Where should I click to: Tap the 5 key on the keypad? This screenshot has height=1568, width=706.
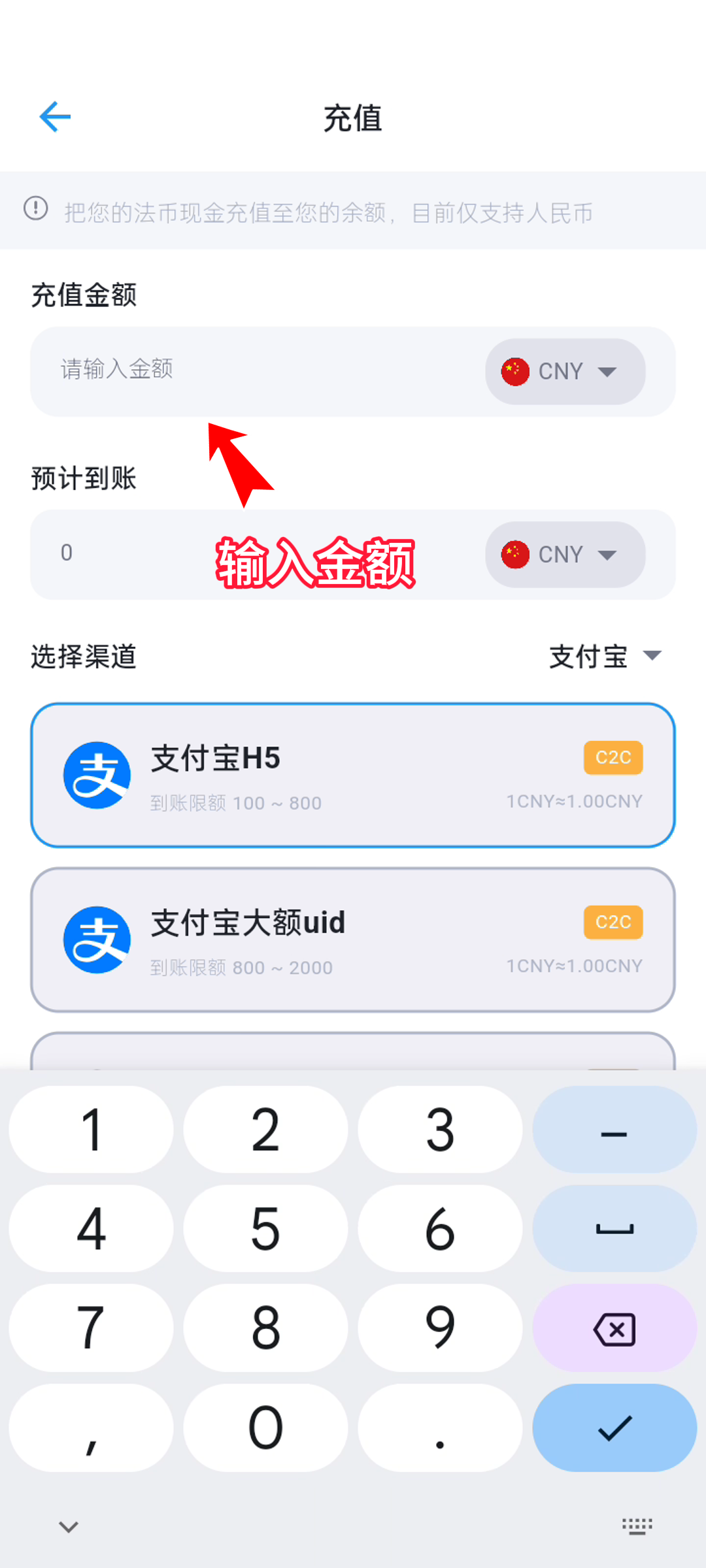pos(265,1229)
